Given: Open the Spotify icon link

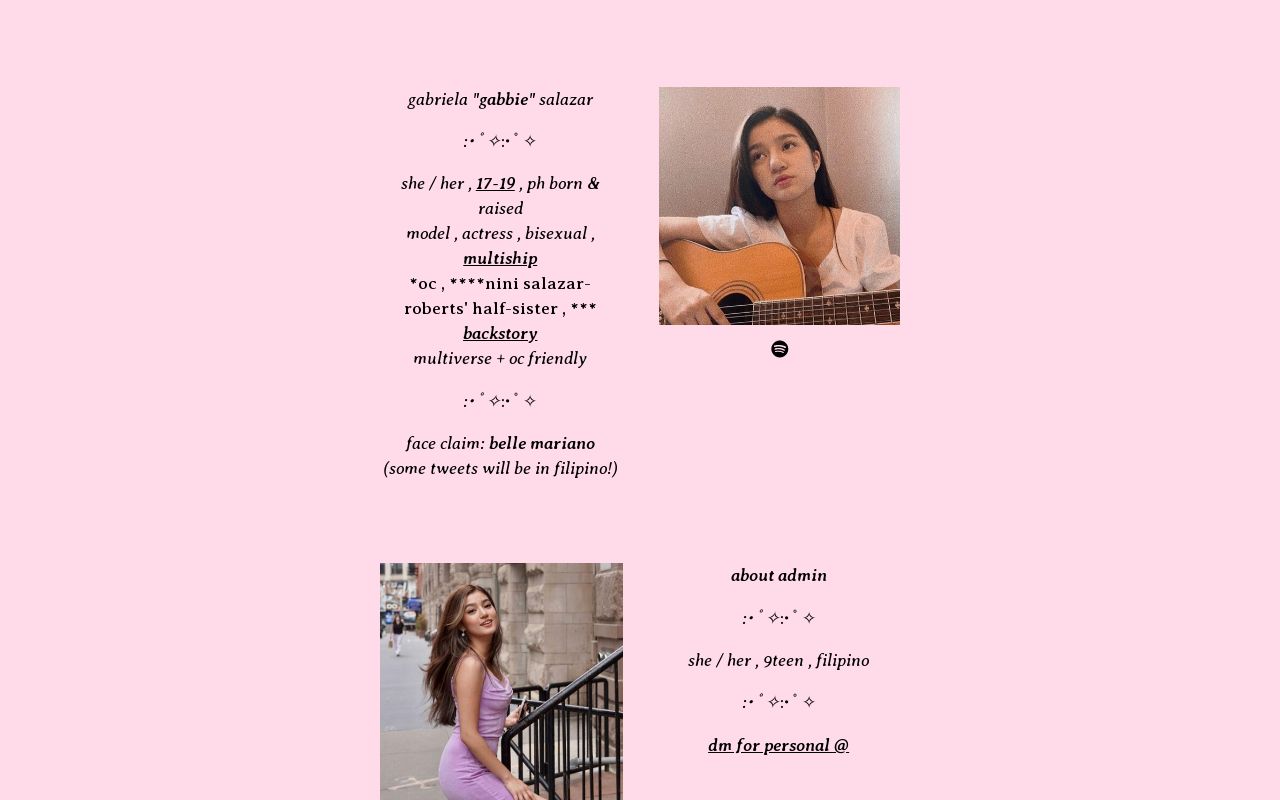Looking at the screenshot, I should [x=779, y=349].
